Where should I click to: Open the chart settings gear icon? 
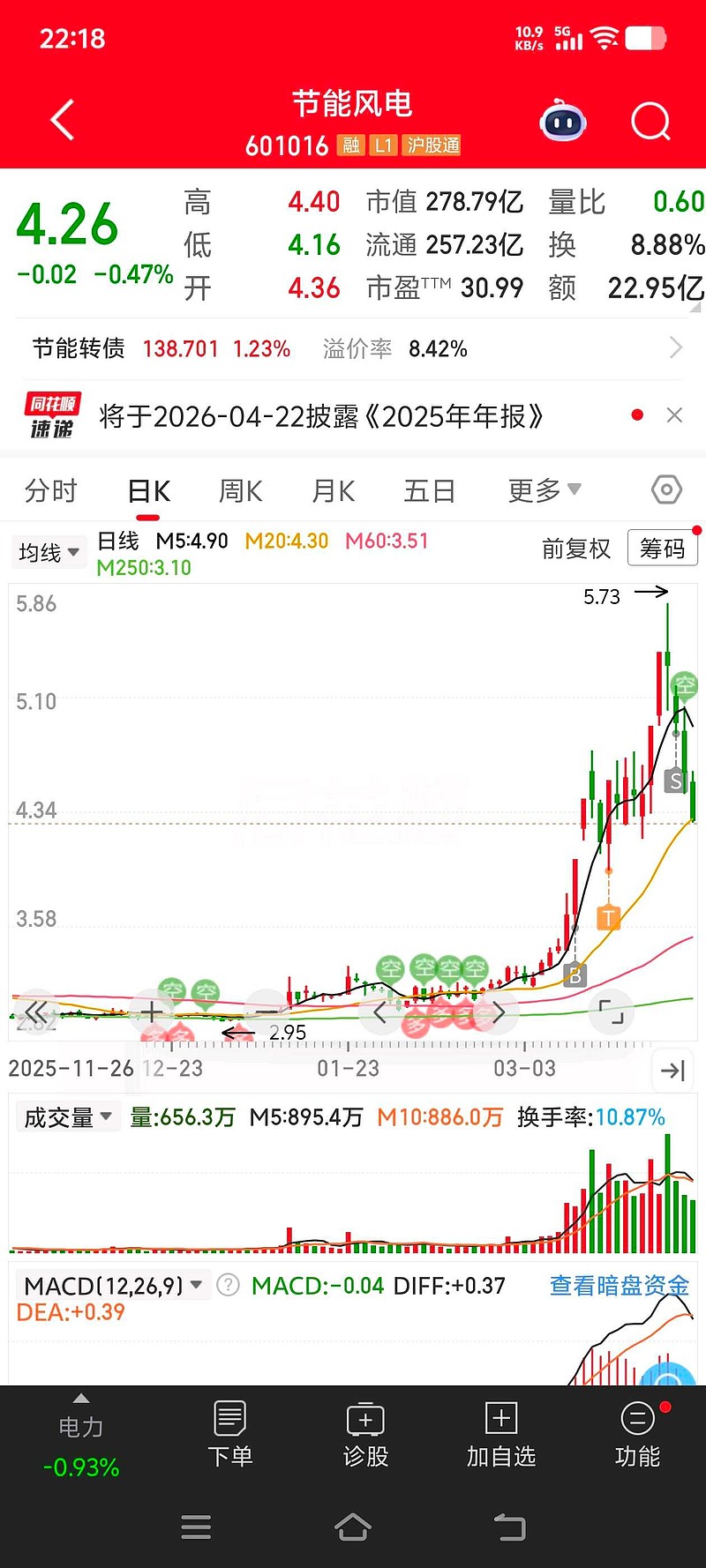click(665, 489)
